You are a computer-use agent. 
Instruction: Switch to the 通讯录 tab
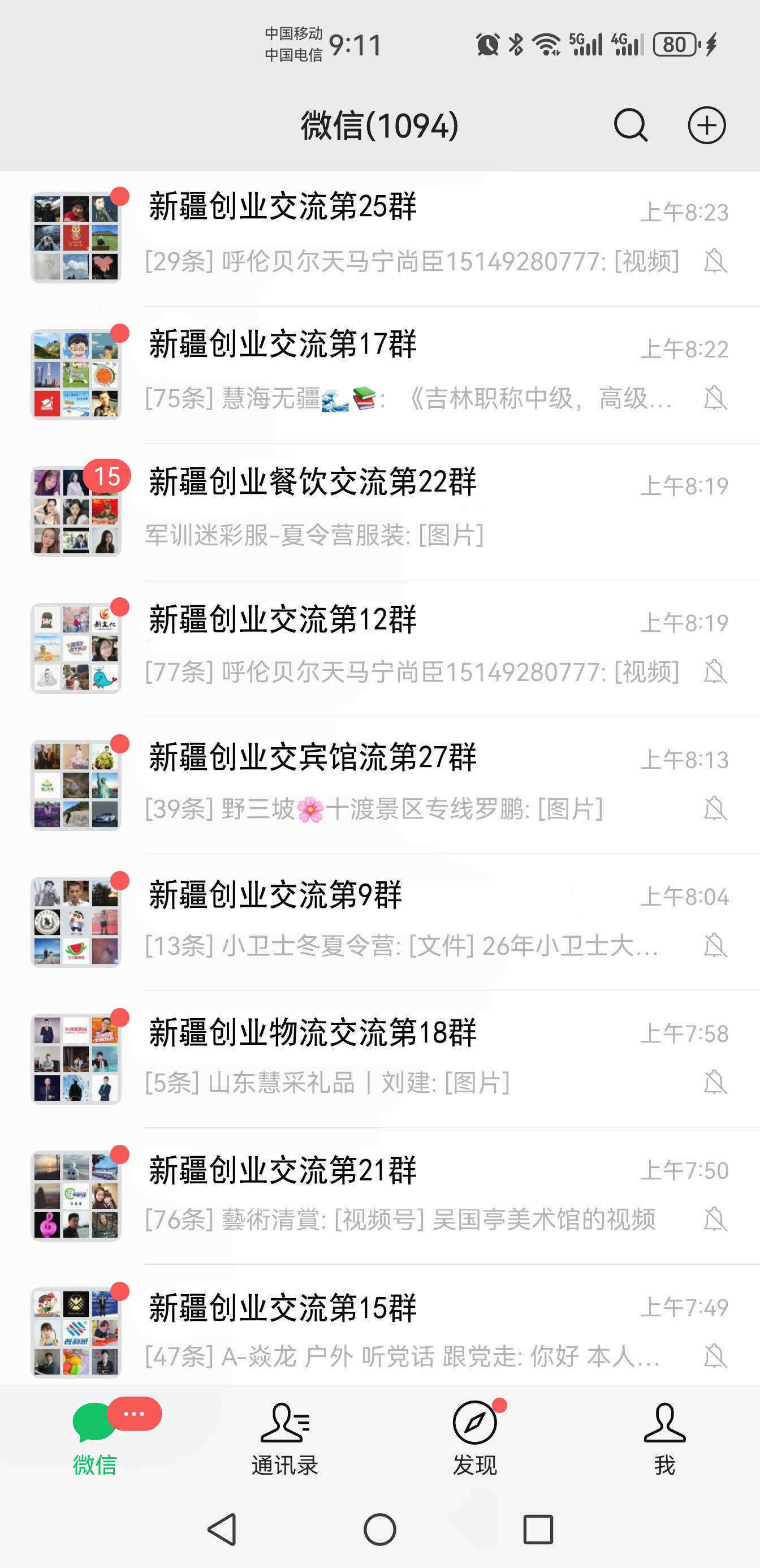pos(285,1438)
